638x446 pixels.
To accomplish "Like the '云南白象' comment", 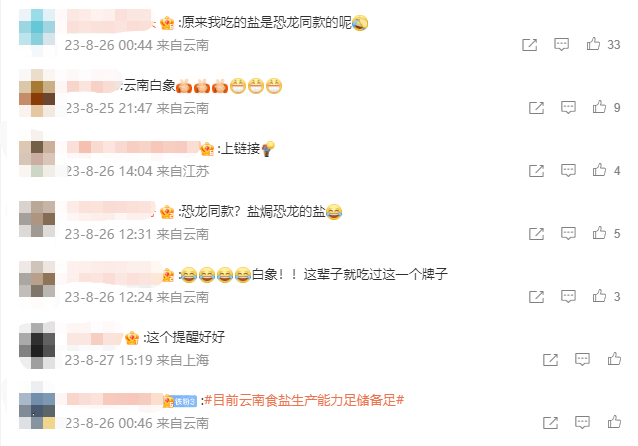I will [600, 107].
